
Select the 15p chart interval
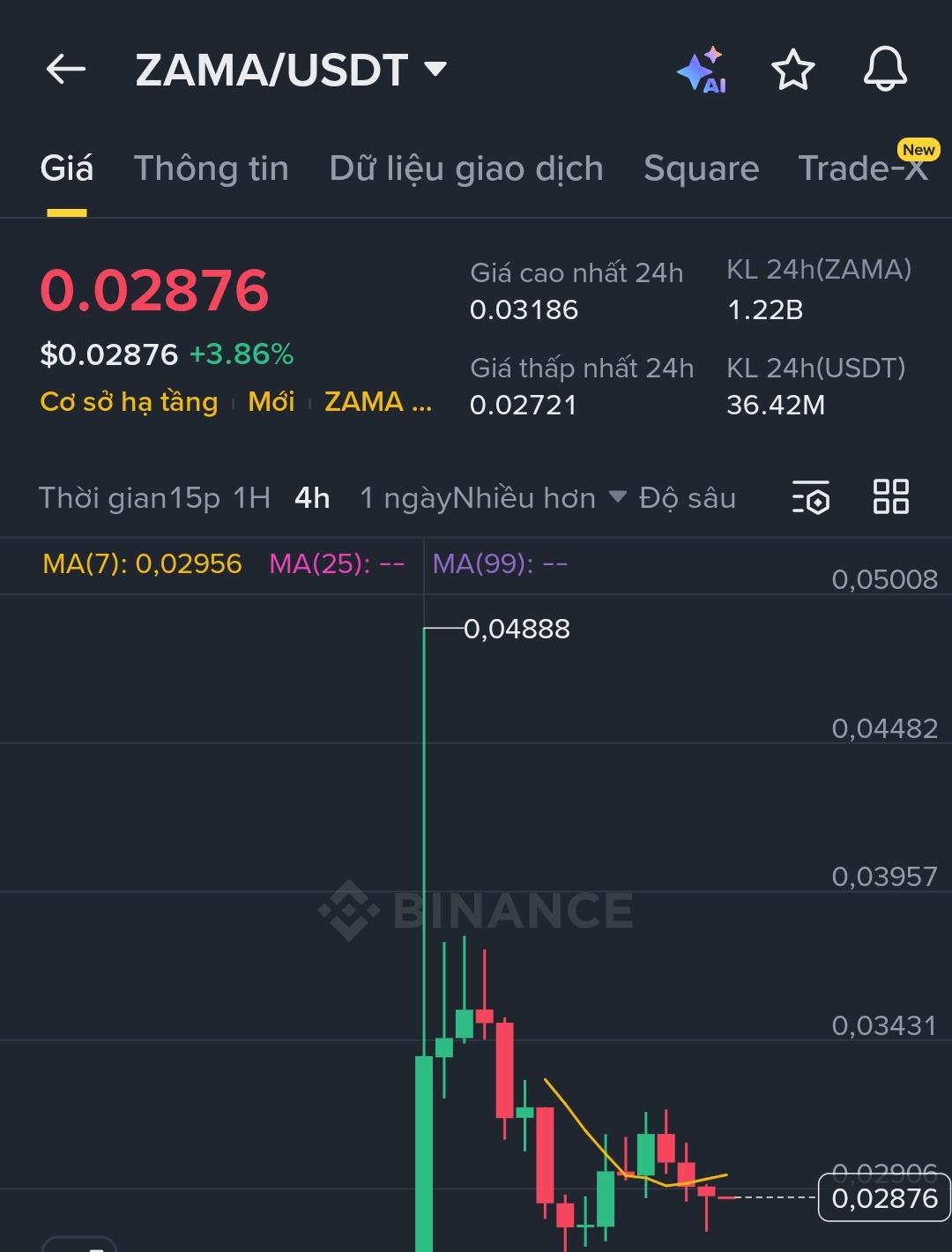tap(196, 498)
